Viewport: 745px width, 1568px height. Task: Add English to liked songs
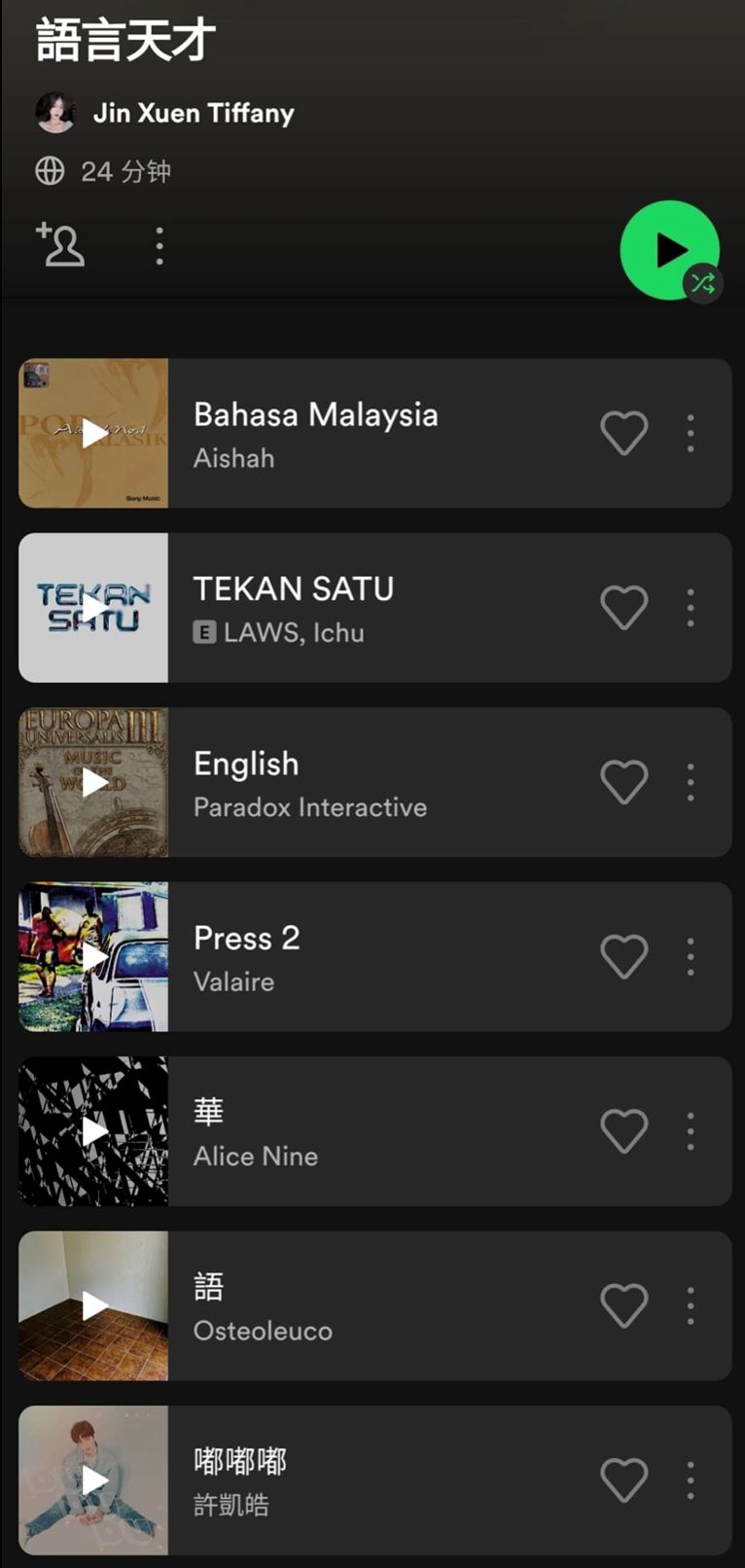(x=623, y=782)
